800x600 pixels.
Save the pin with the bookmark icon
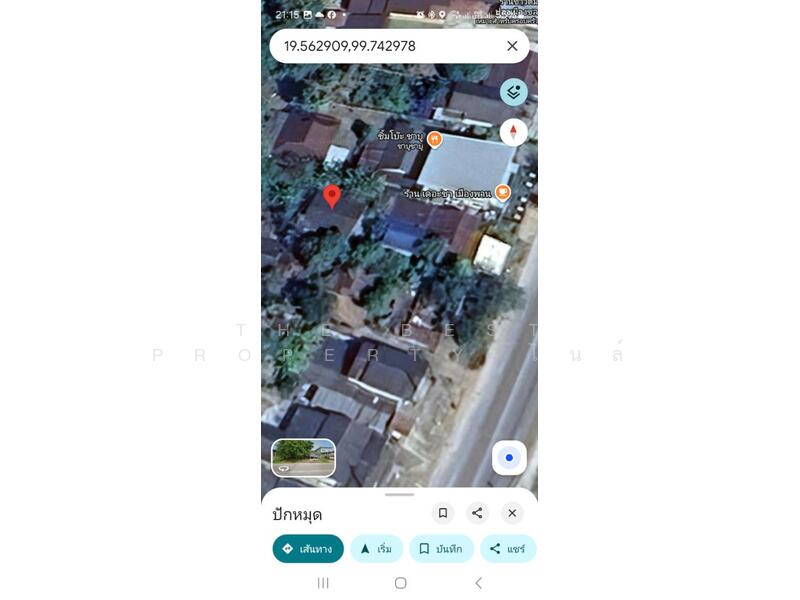(442, 513)
